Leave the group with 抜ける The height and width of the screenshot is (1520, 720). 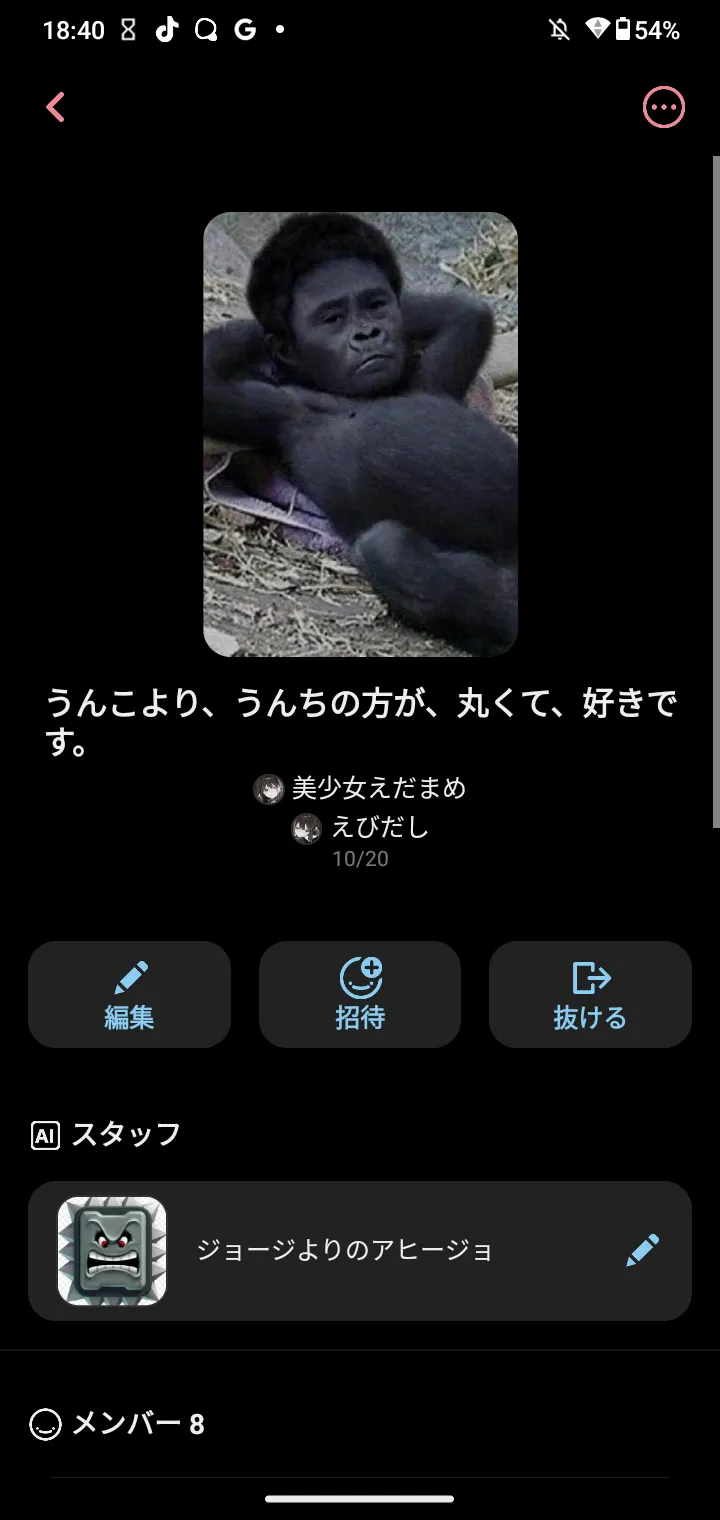click(590, 994)
